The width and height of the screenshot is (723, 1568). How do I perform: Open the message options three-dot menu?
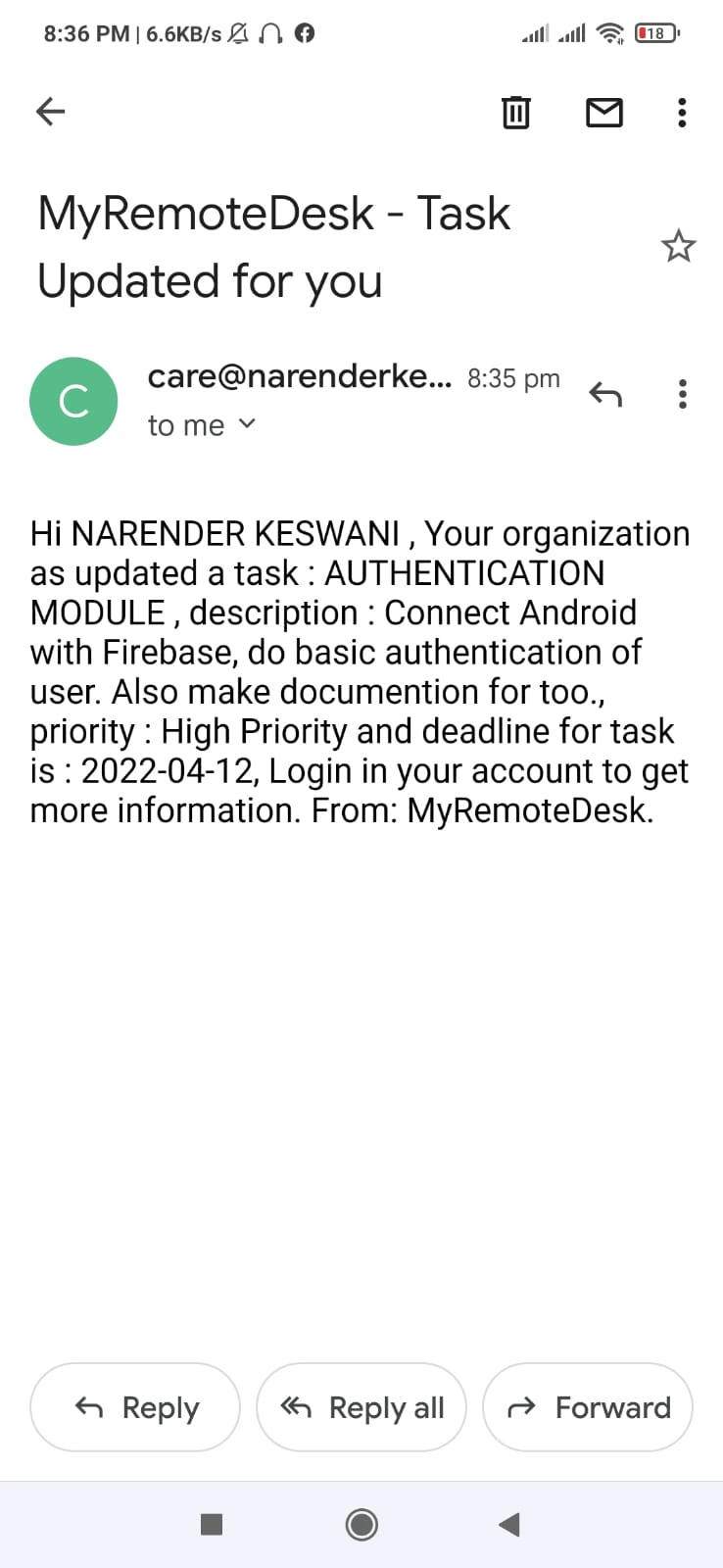(682, 394)
